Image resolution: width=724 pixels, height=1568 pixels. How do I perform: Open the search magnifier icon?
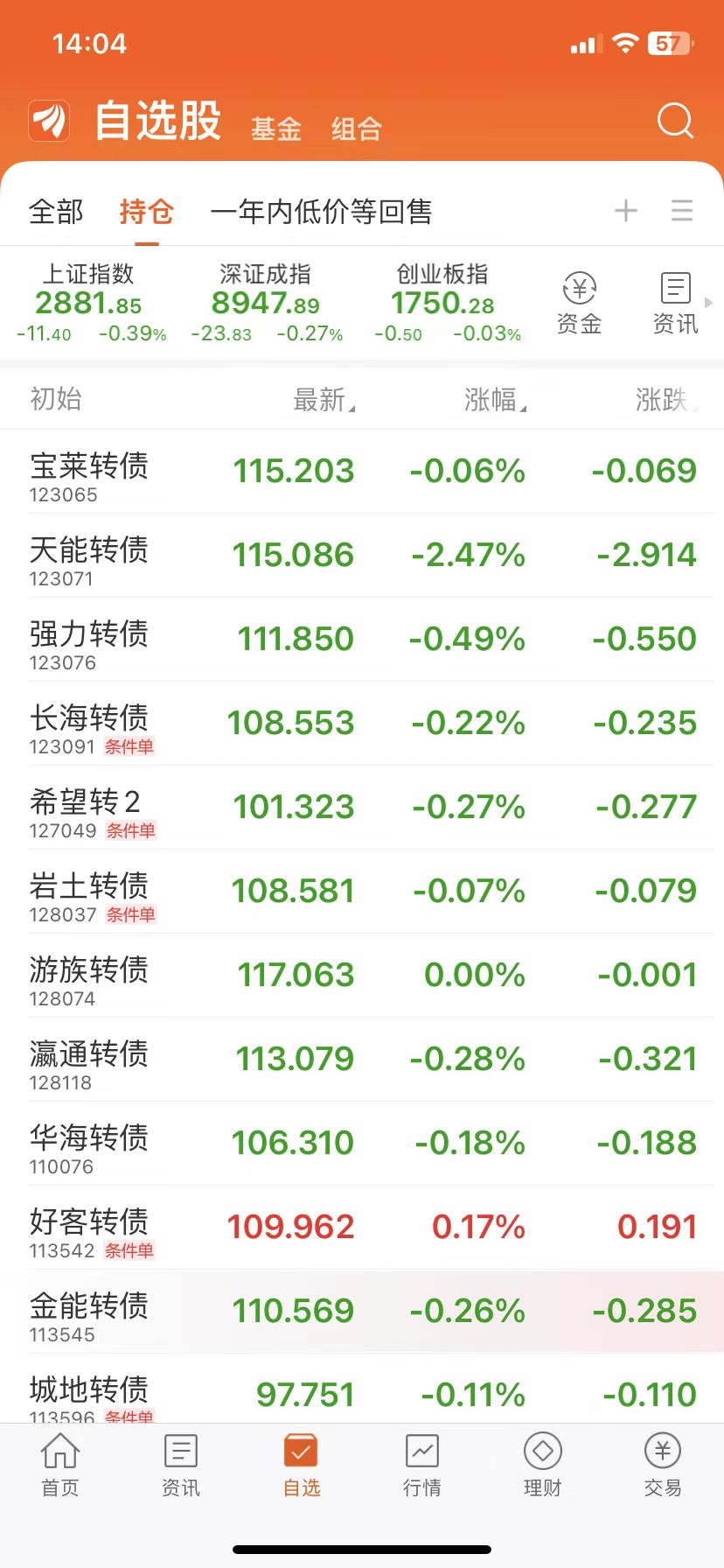click(674, 121)
